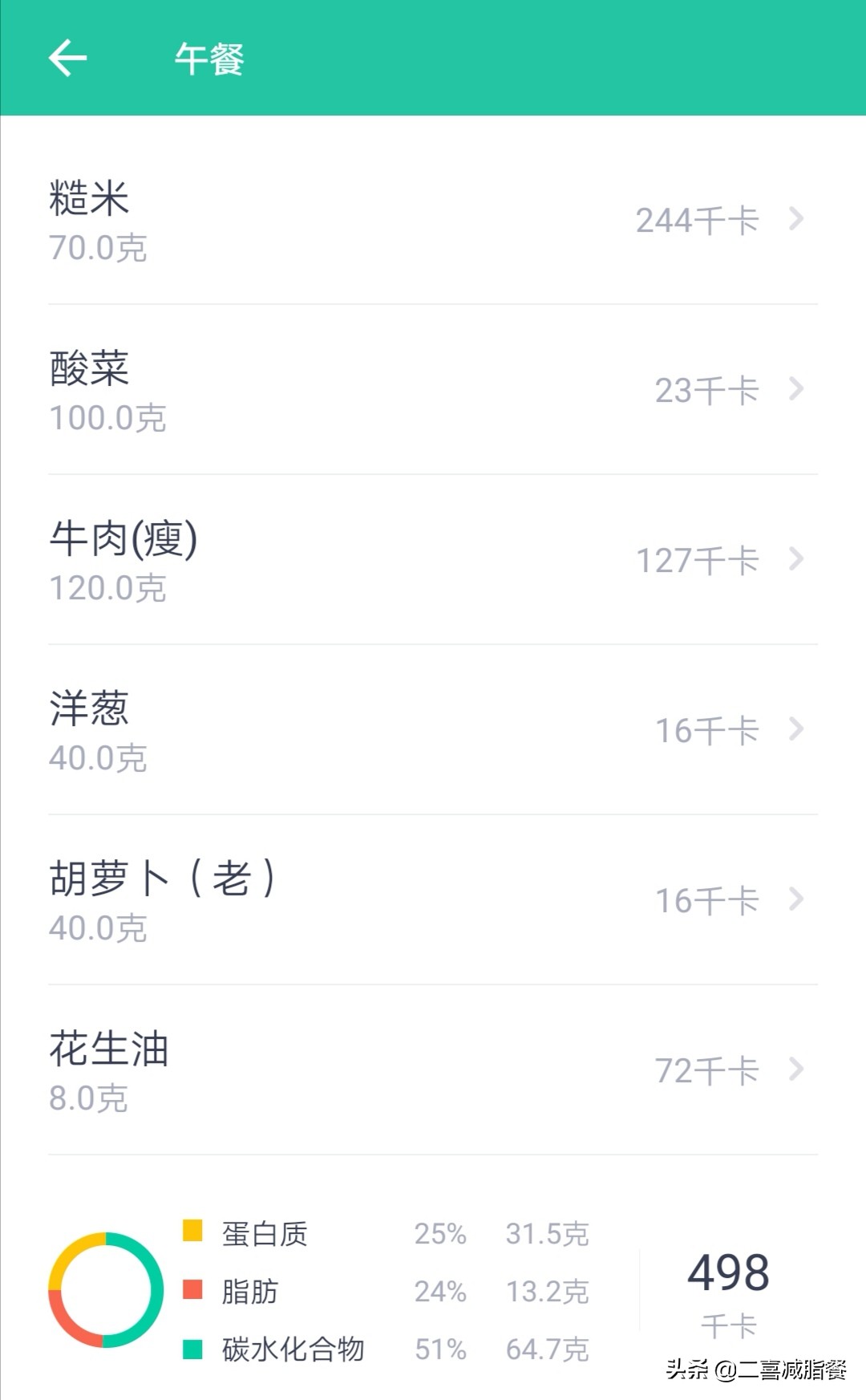Image resolution: width=866 pixels, height=1400 pixels.
Task: Open the 胡萝卜（老）entry
Action: click(x=433, y=900)
